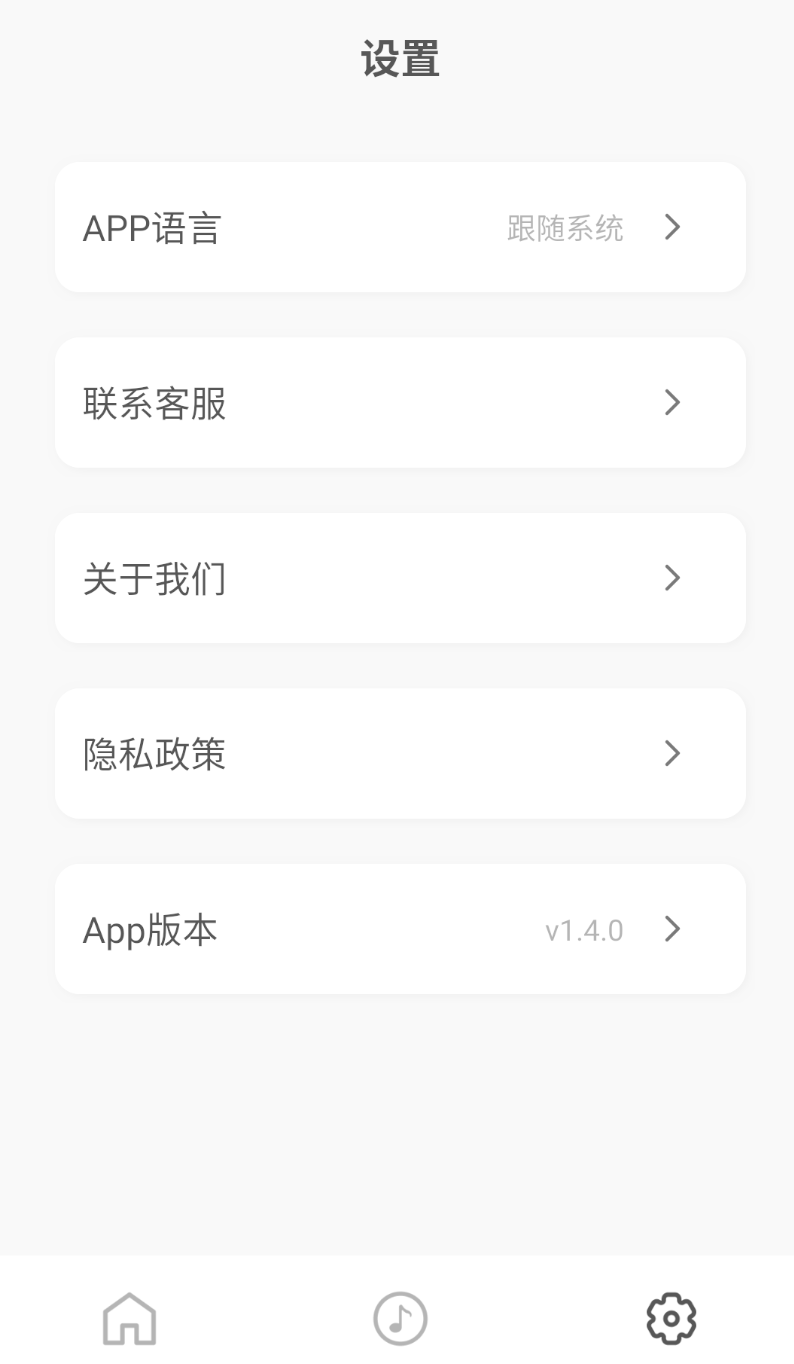The height and width of the screenshot is (1364, 794).
Task: View the 隐私政策 privacy policy
Action: click(x=400, y=753)
